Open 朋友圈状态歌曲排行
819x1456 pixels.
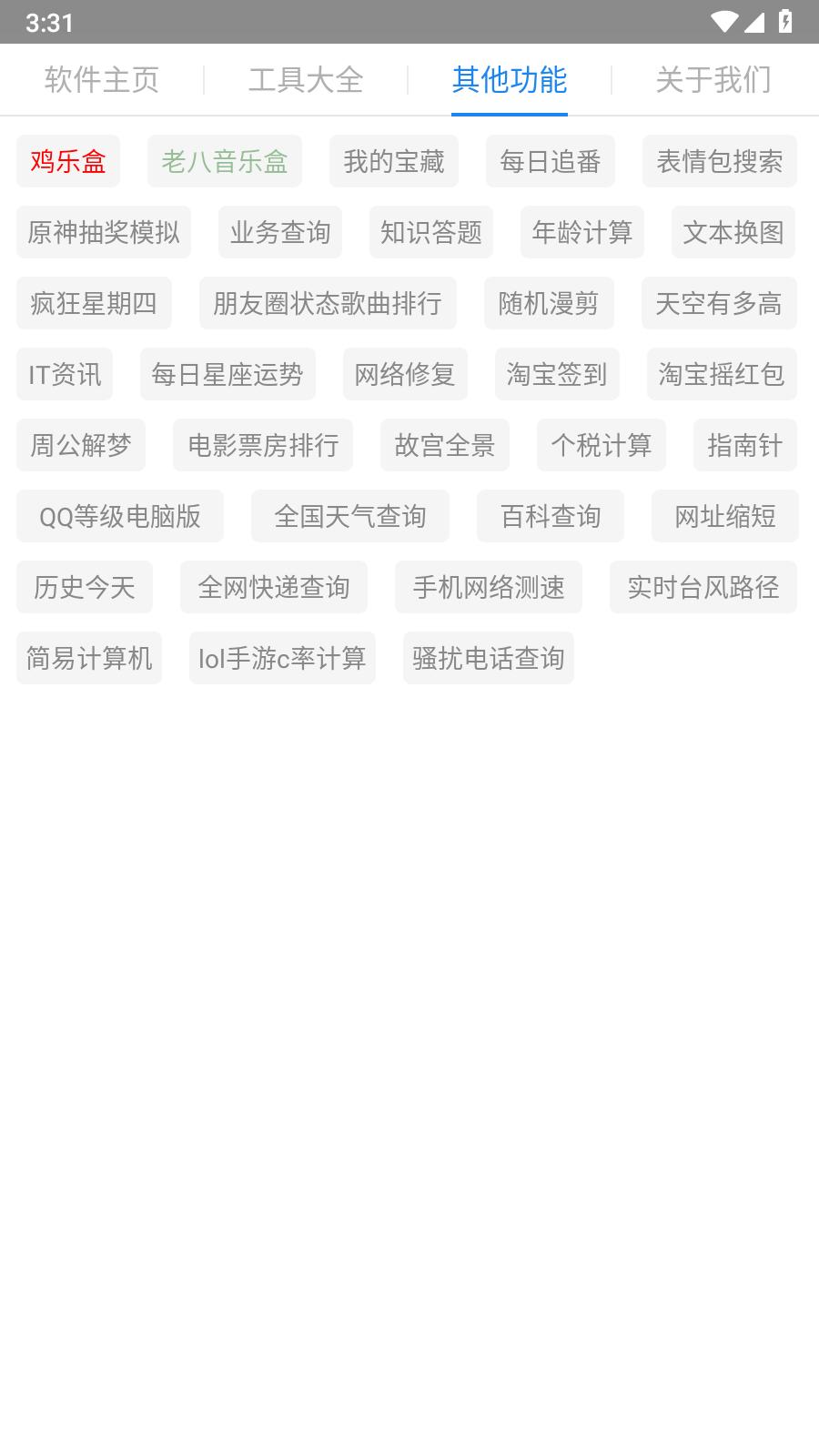[328, 303]
